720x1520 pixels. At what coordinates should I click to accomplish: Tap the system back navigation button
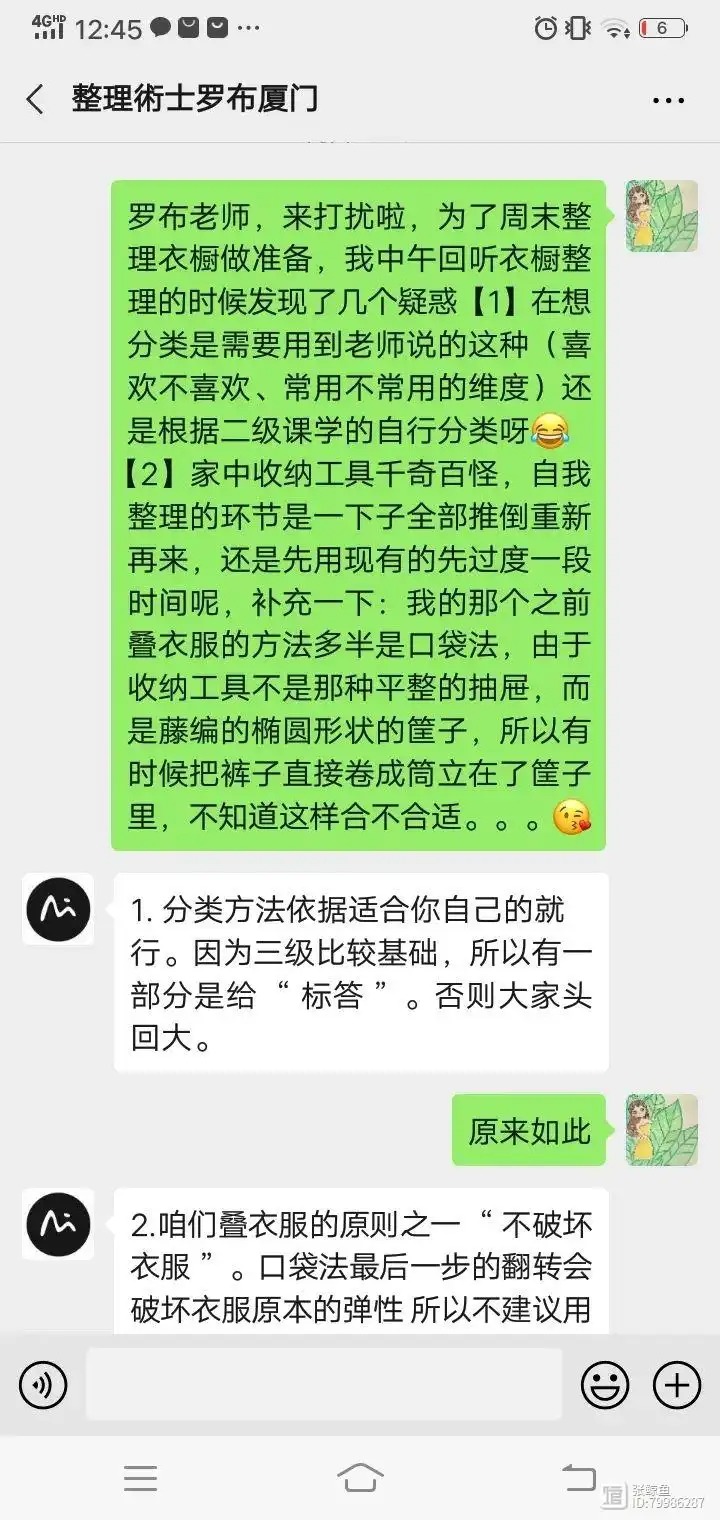(579, 1476)
